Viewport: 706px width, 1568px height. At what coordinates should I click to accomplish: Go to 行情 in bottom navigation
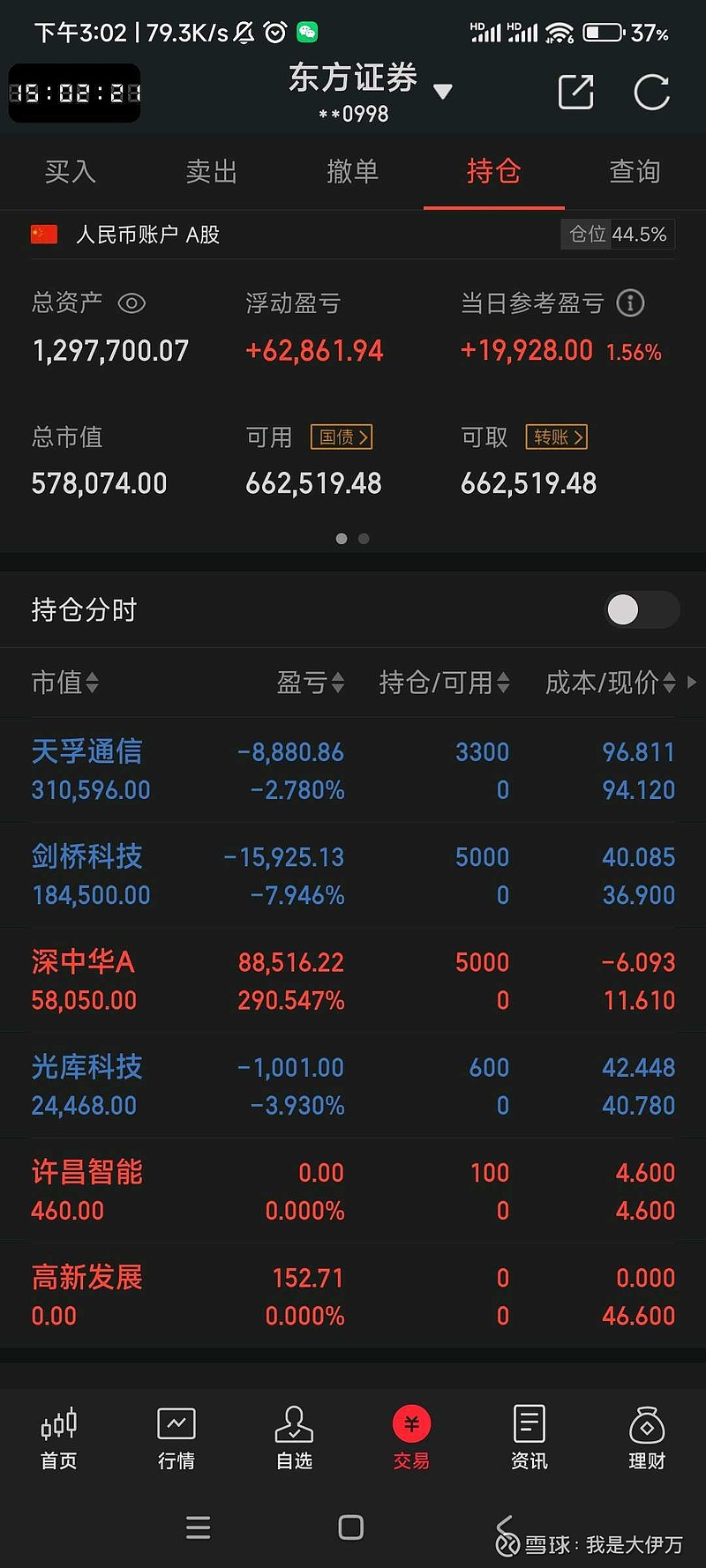(x=176, y=1438)
